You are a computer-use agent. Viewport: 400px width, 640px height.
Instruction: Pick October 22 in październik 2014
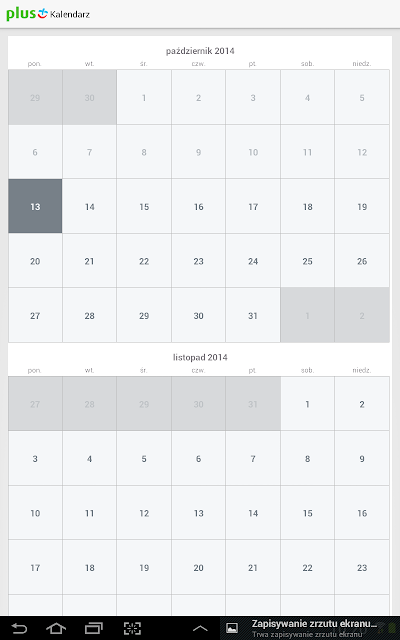pyautogui.click(x=144, y=260)
